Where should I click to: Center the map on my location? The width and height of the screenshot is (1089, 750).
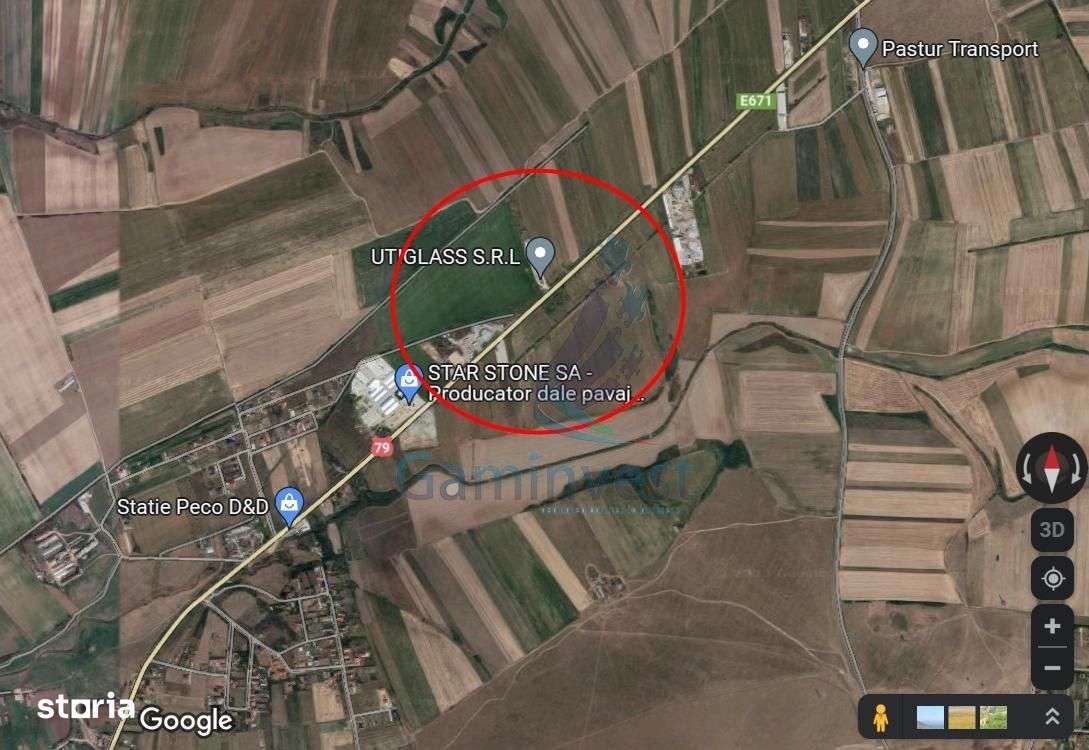pos(1052,578)
